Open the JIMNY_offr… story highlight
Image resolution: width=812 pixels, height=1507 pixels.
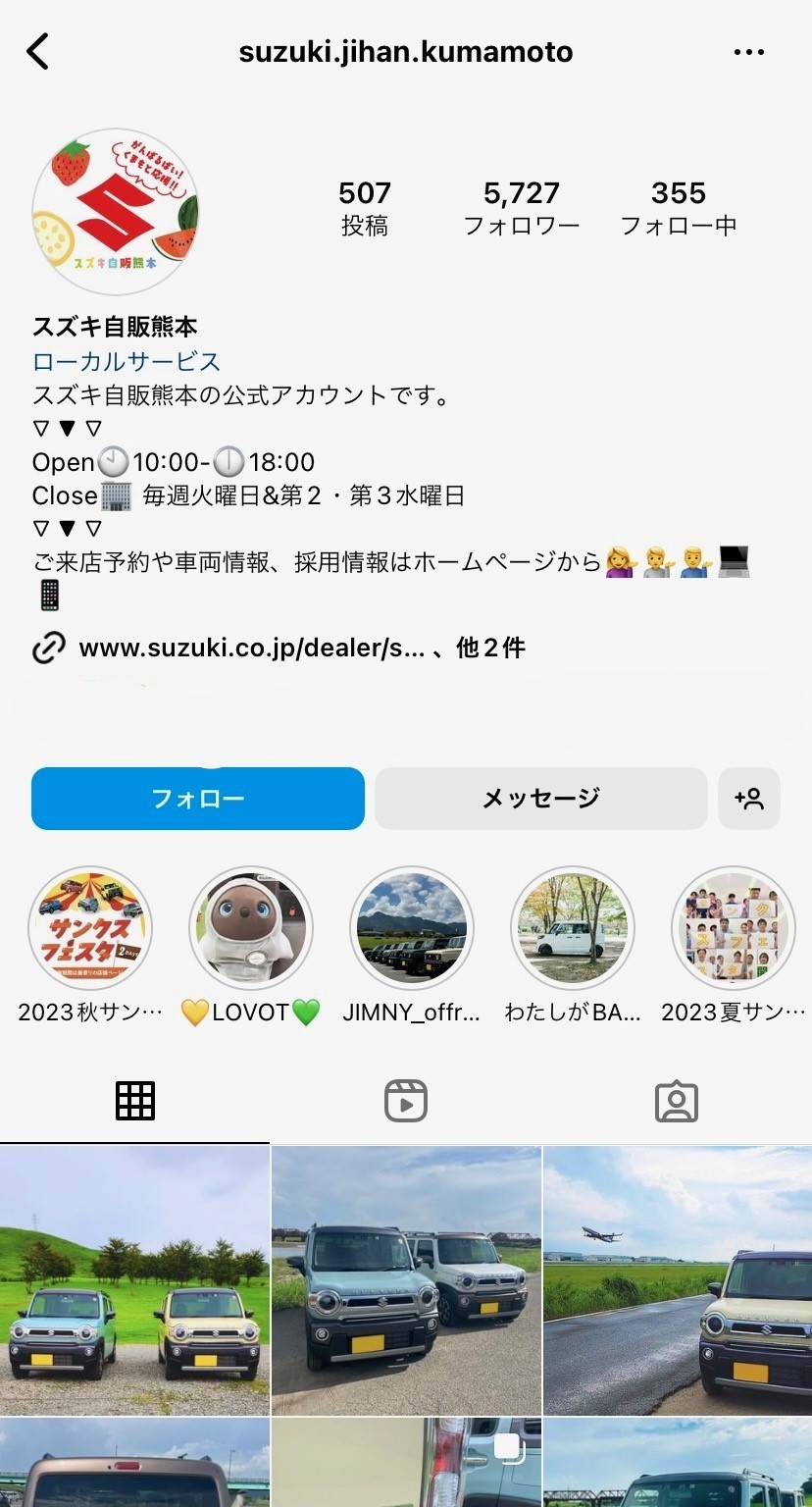[412, 928]
